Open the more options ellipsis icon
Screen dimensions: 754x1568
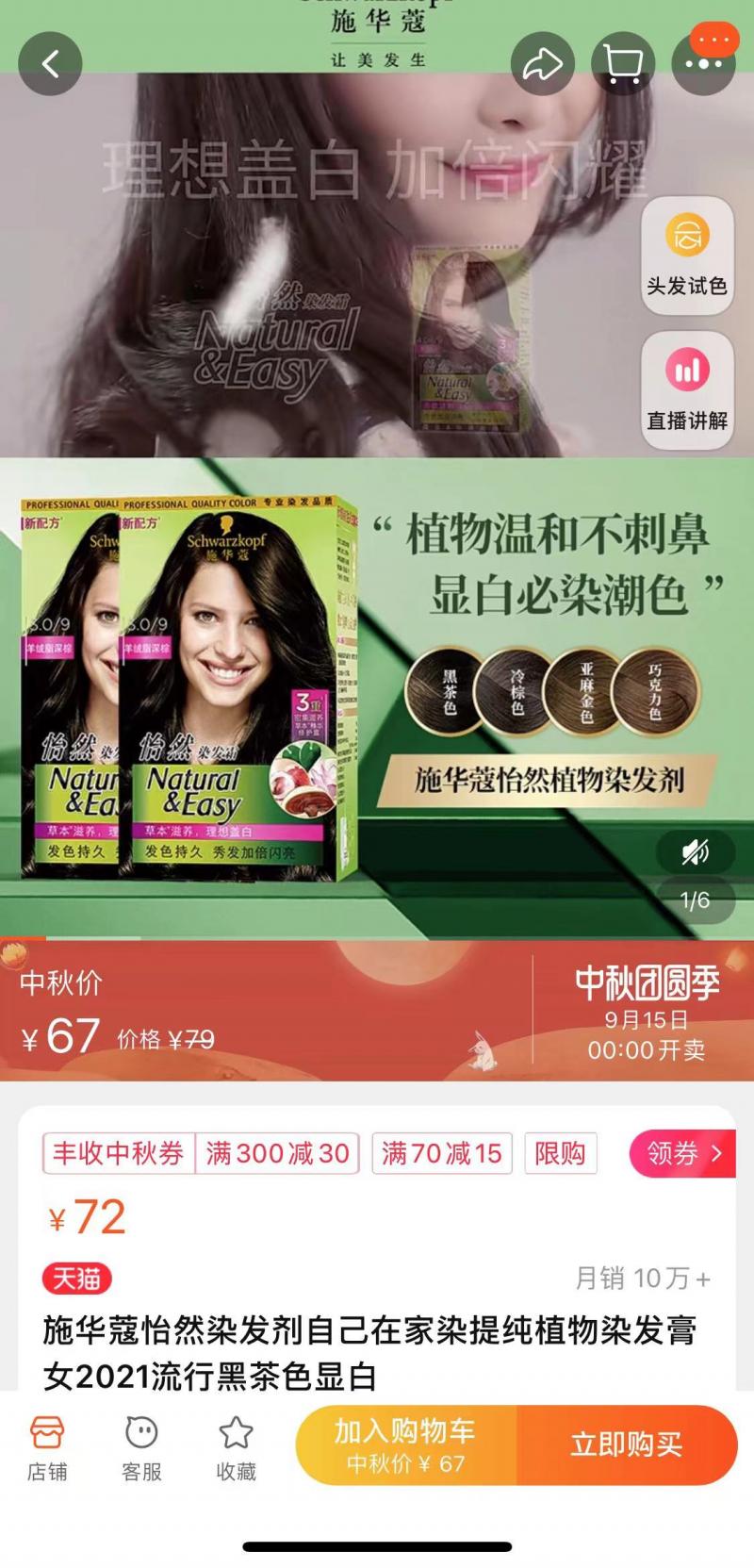701,62
